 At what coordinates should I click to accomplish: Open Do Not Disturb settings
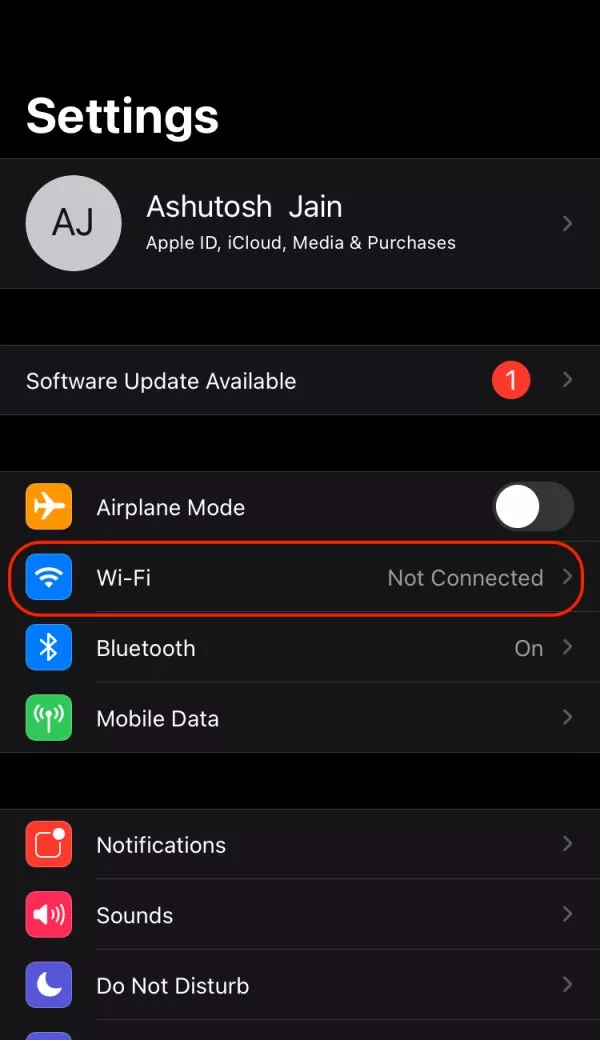pyautogui.click(x=300, y=985)
